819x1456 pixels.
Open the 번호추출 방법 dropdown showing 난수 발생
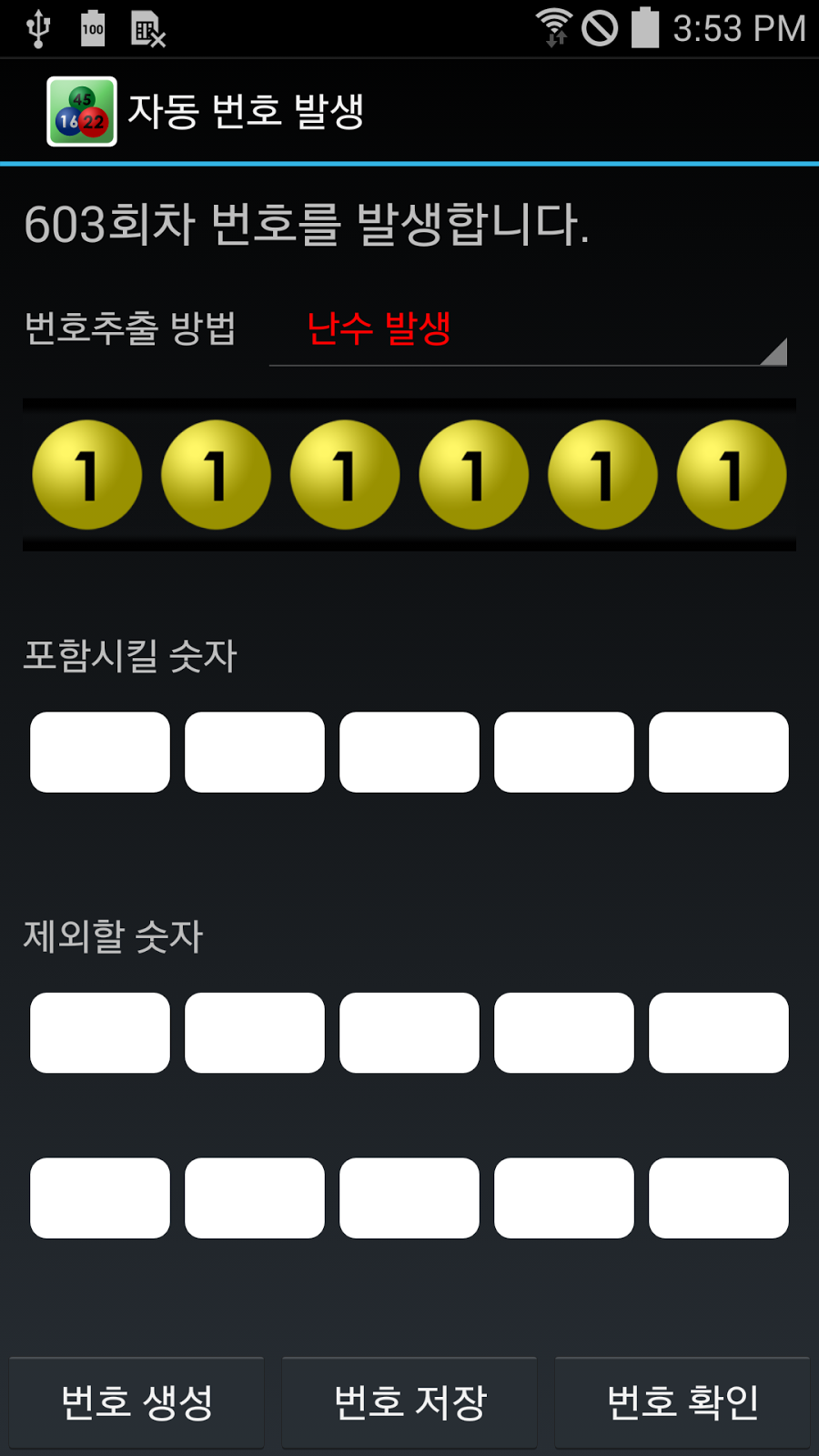pos(528,331)
